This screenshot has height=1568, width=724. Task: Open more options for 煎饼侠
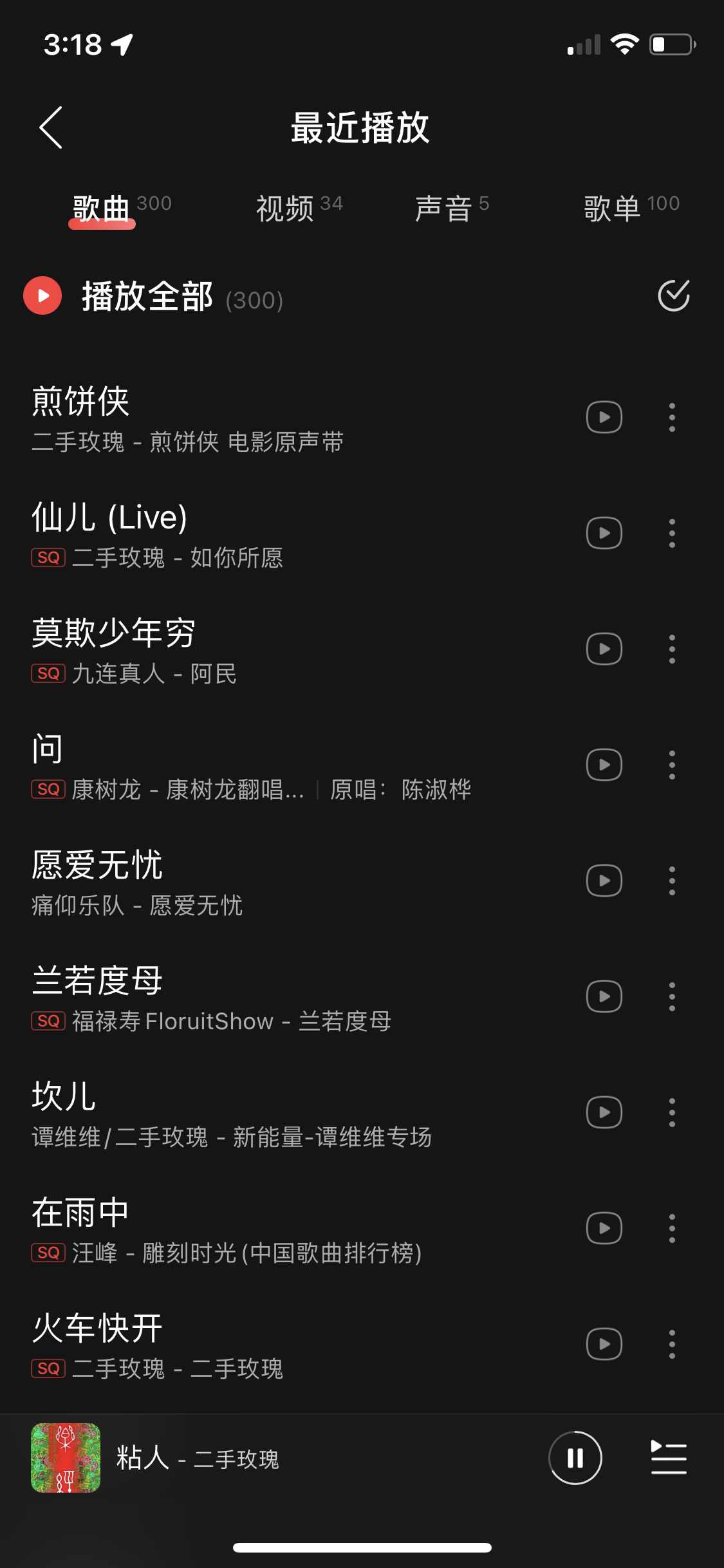672,417
